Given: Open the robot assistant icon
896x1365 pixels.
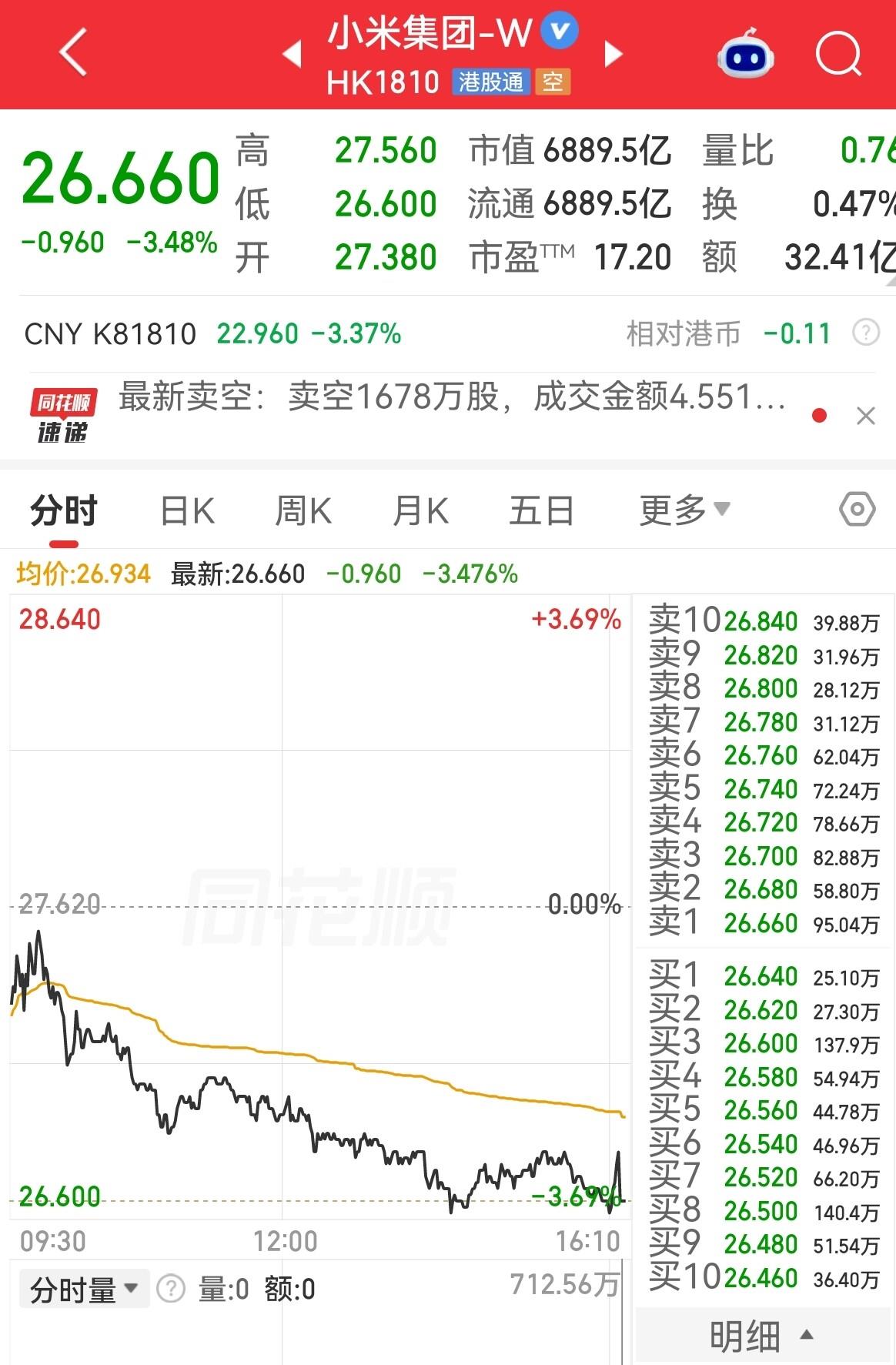Looking at the screenshot, I should coord(745,52).
